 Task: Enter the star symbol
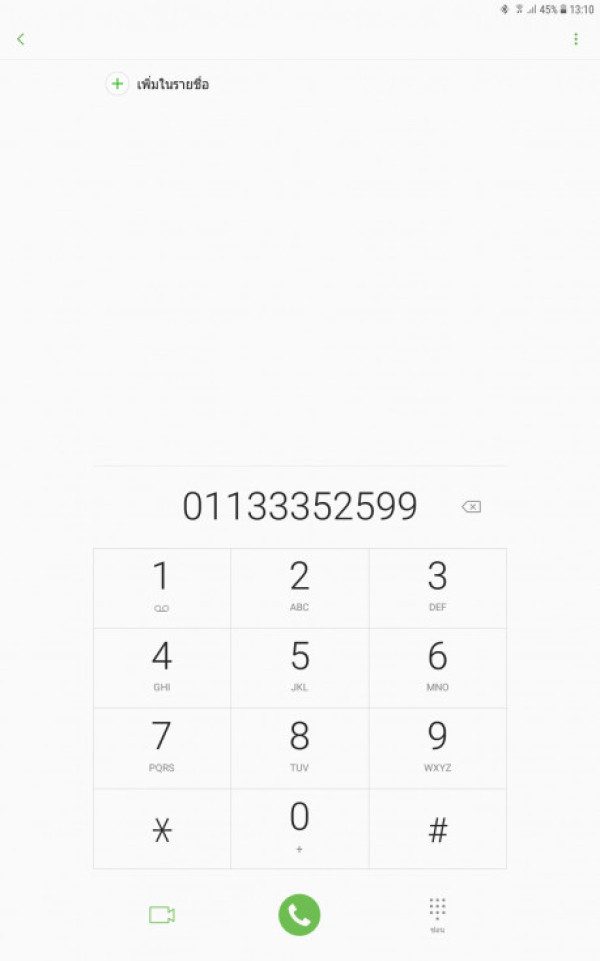(x=162, y=829)
